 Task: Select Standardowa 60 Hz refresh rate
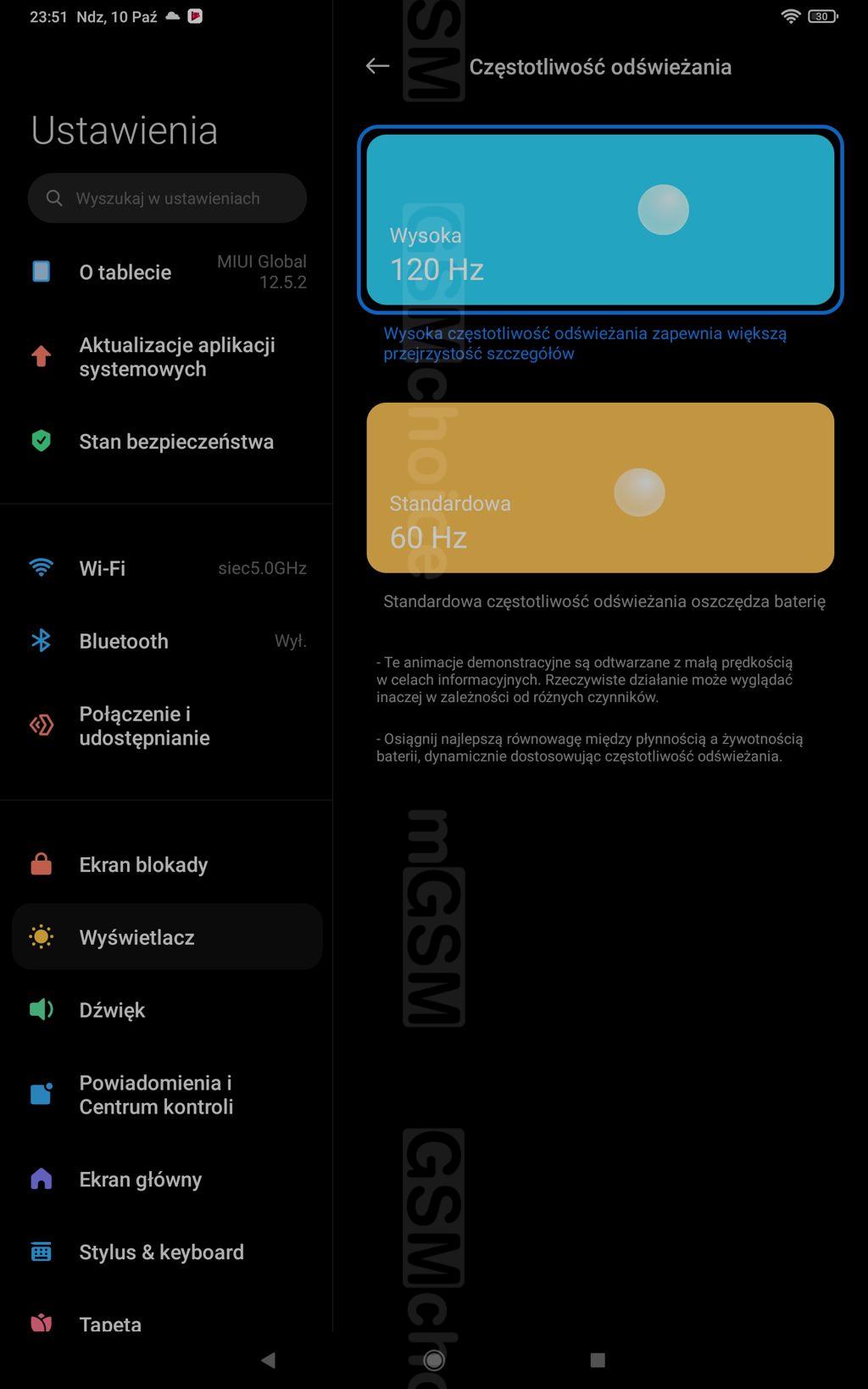pyautogui.click(x=600, y=488)
